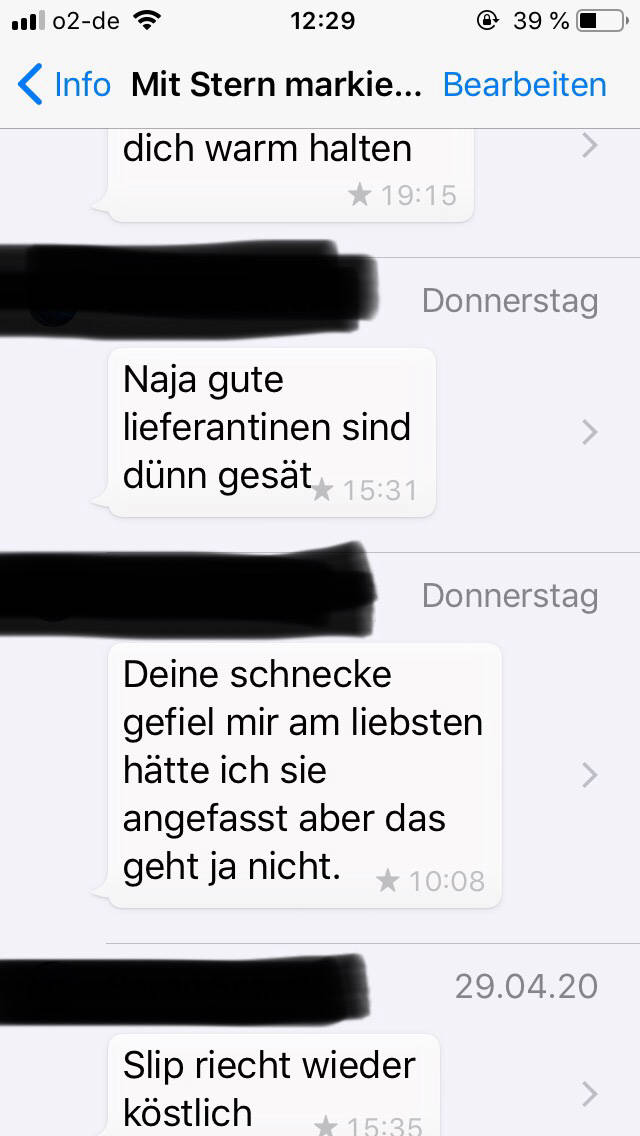Tap Bearbeiten to edit starred messages
The height and width of the screenshot is (1136, 640).
[524, 85]
